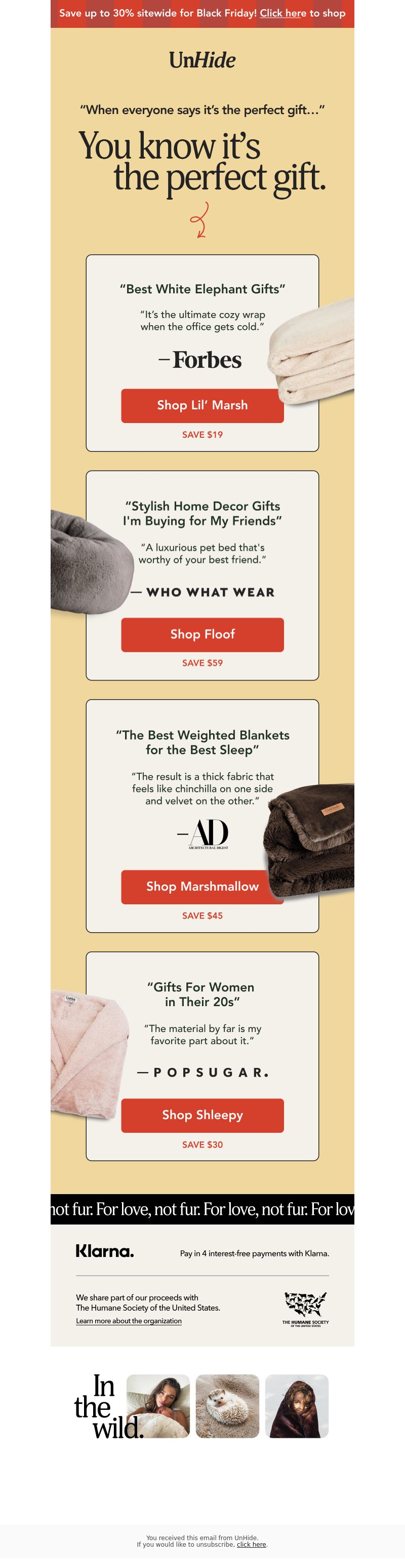This screenshot has width=405, height=1568.
Task: Open the child wrapped in blanket photo
Action: [297, 1406]
